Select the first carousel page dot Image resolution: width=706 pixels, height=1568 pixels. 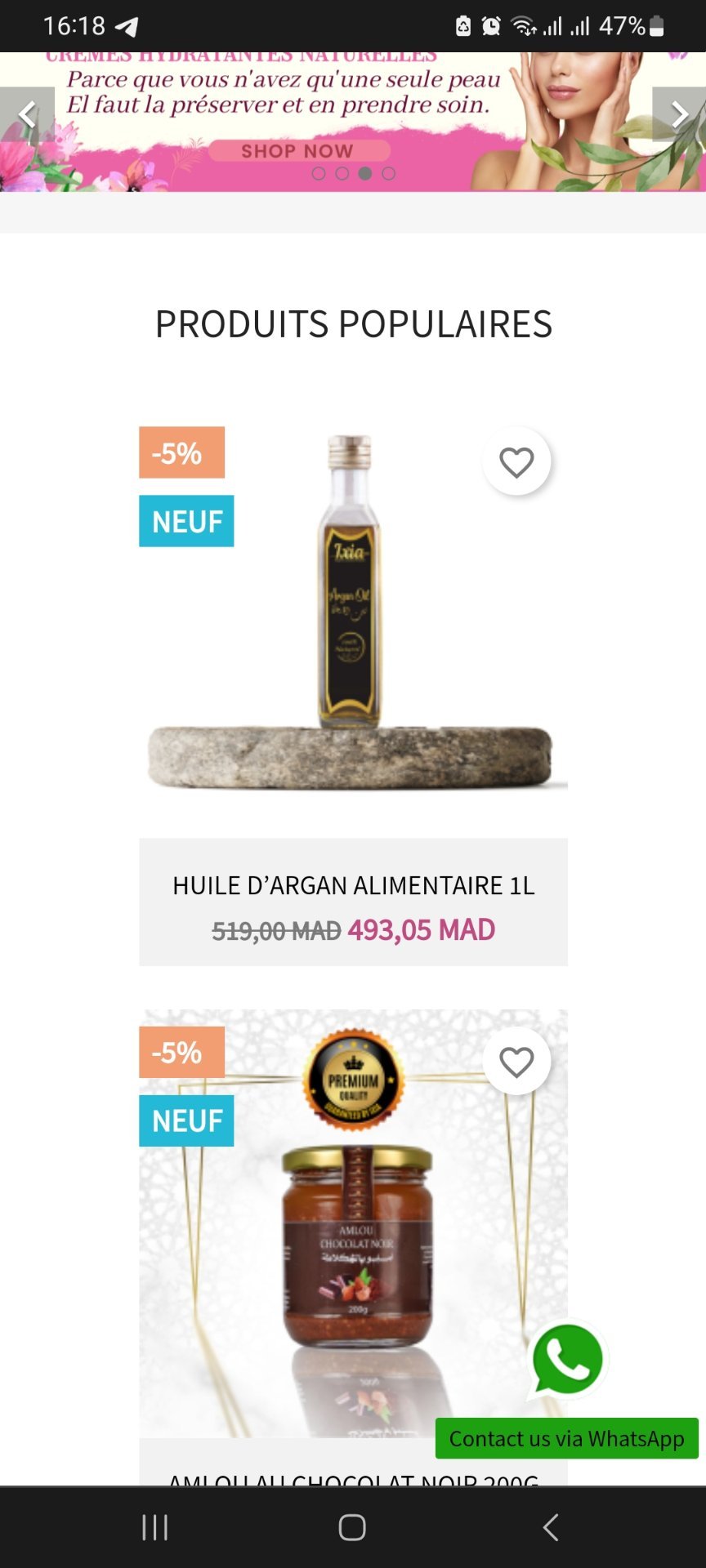pos(319,174)
